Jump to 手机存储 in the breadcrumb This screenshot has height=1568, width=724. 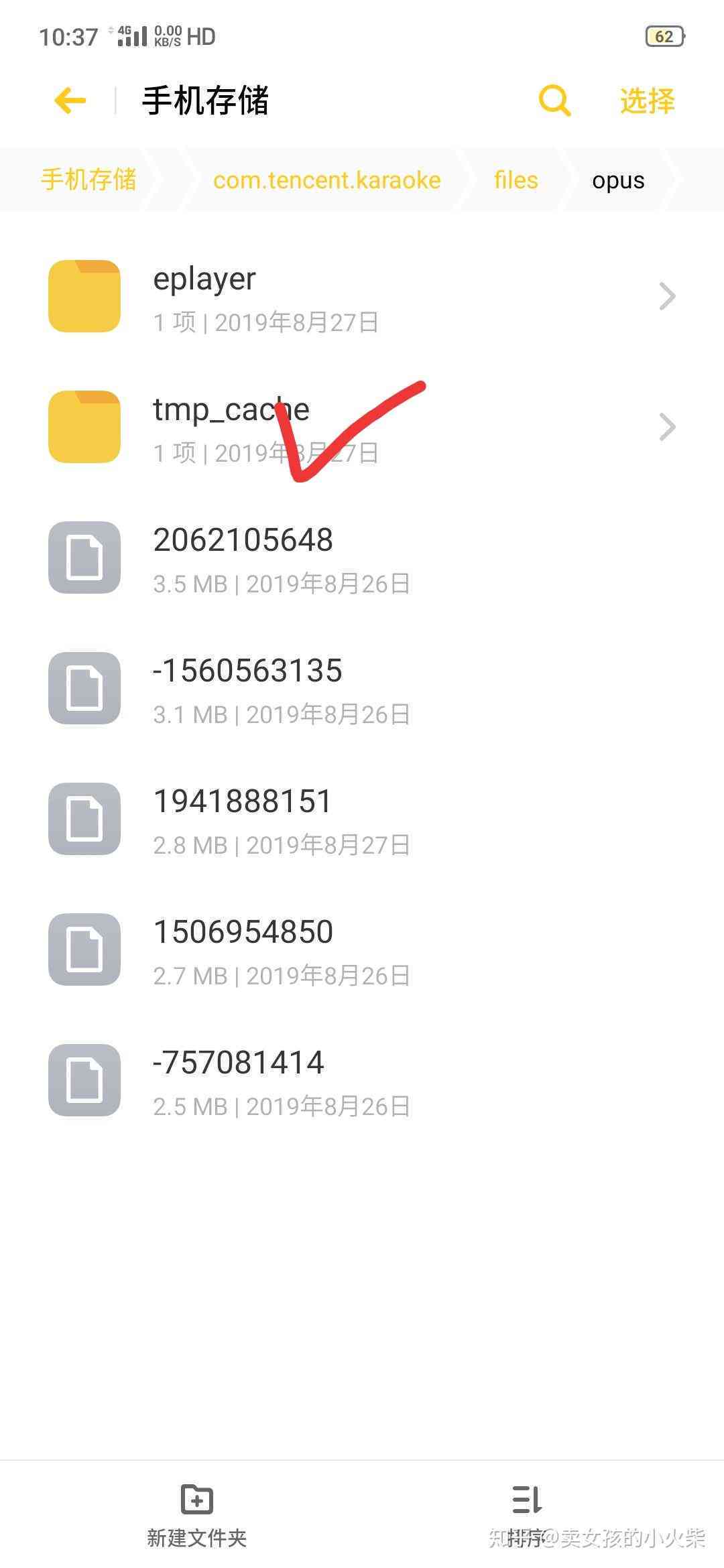(88, 180)
